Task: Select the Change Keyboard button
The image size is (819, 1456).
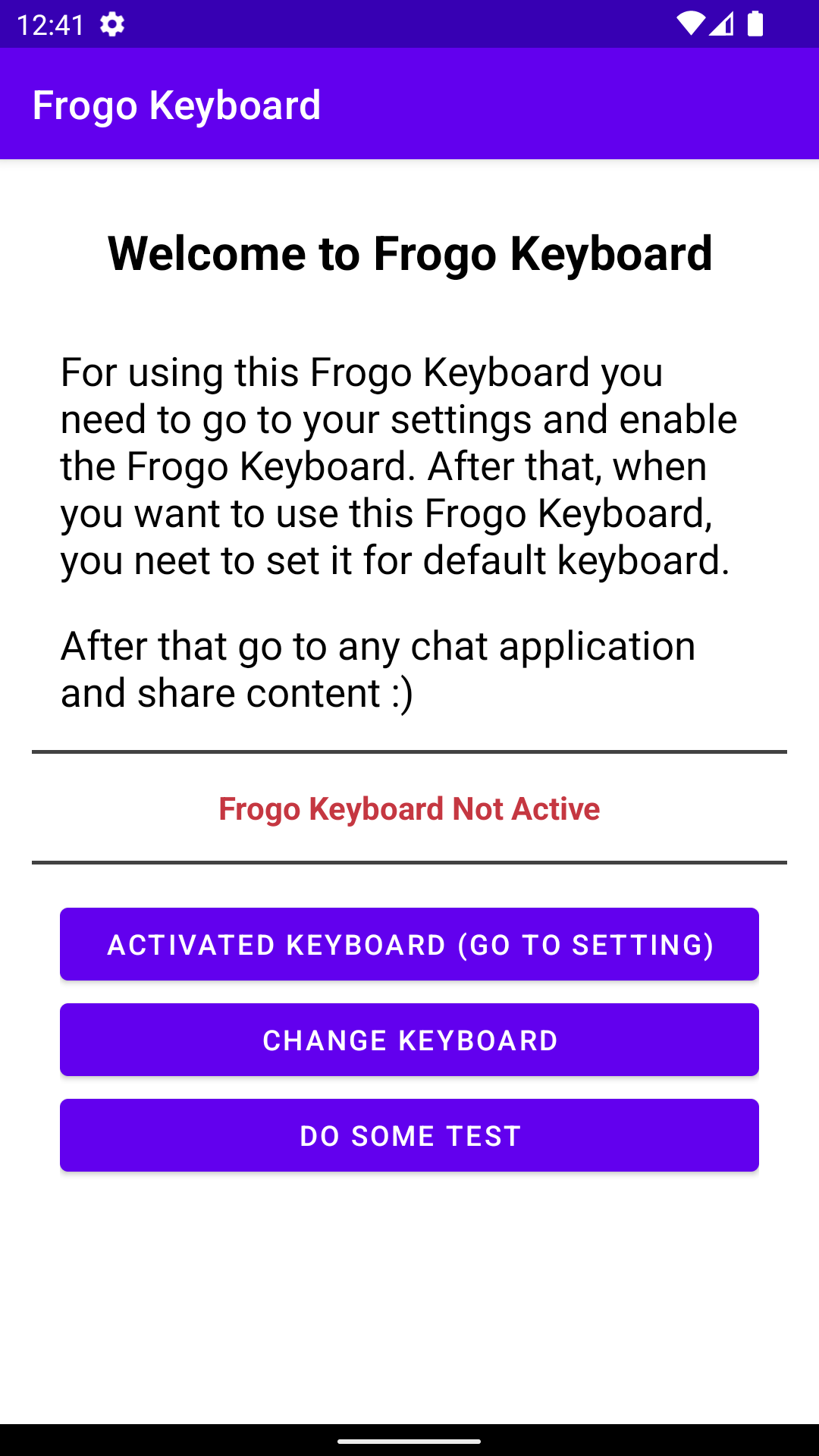Action: pyautogui.click(x=409, y=1040)
